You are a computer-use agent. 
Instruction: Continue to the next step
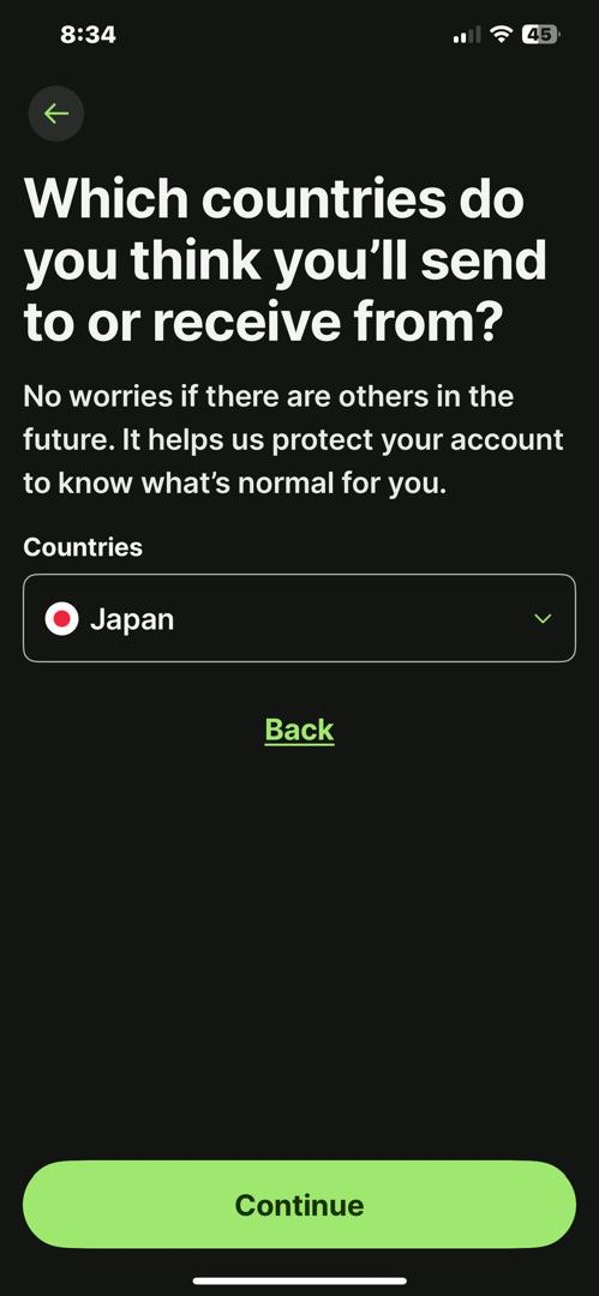(x=299, y=1204)
